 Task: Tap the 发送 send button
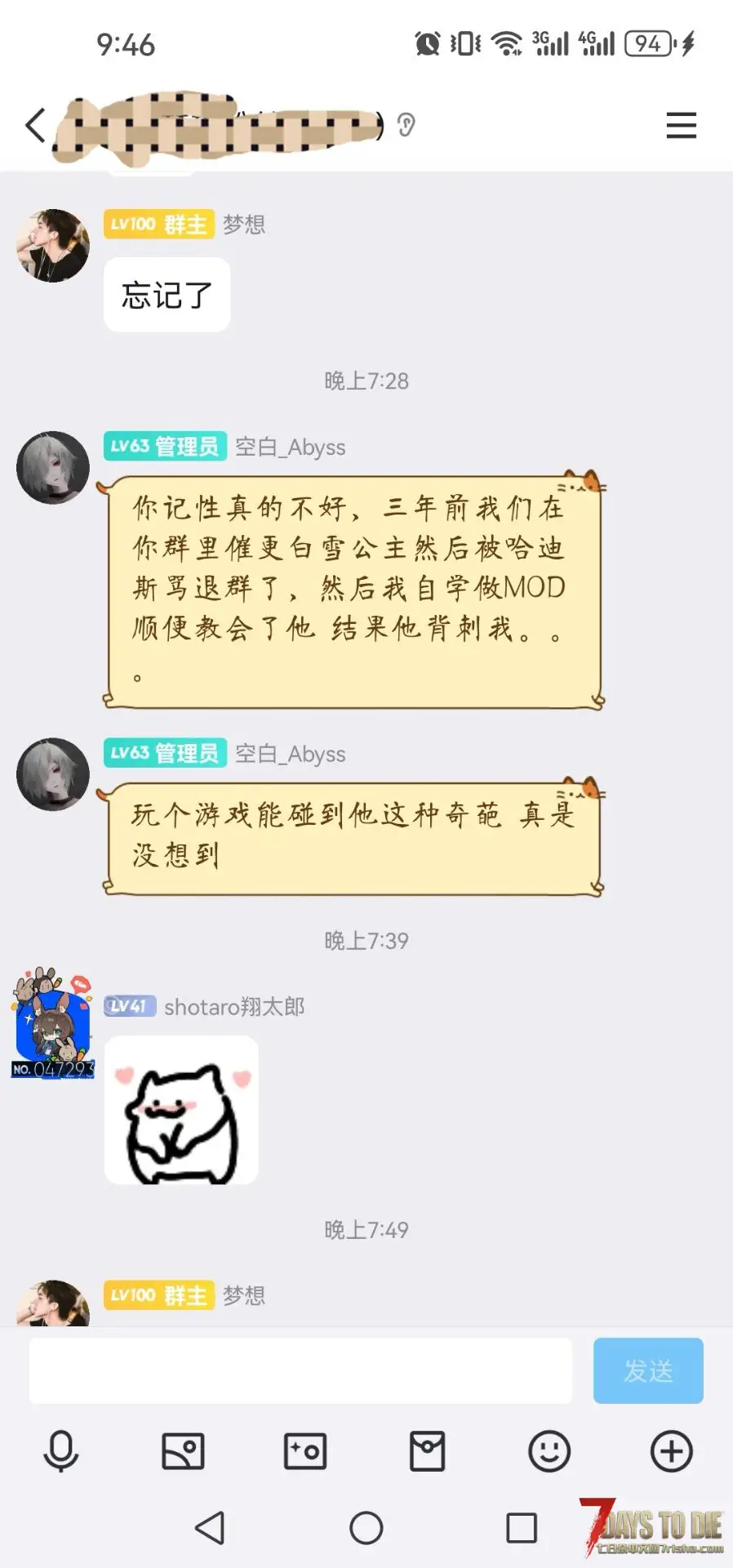[648, 1370]
